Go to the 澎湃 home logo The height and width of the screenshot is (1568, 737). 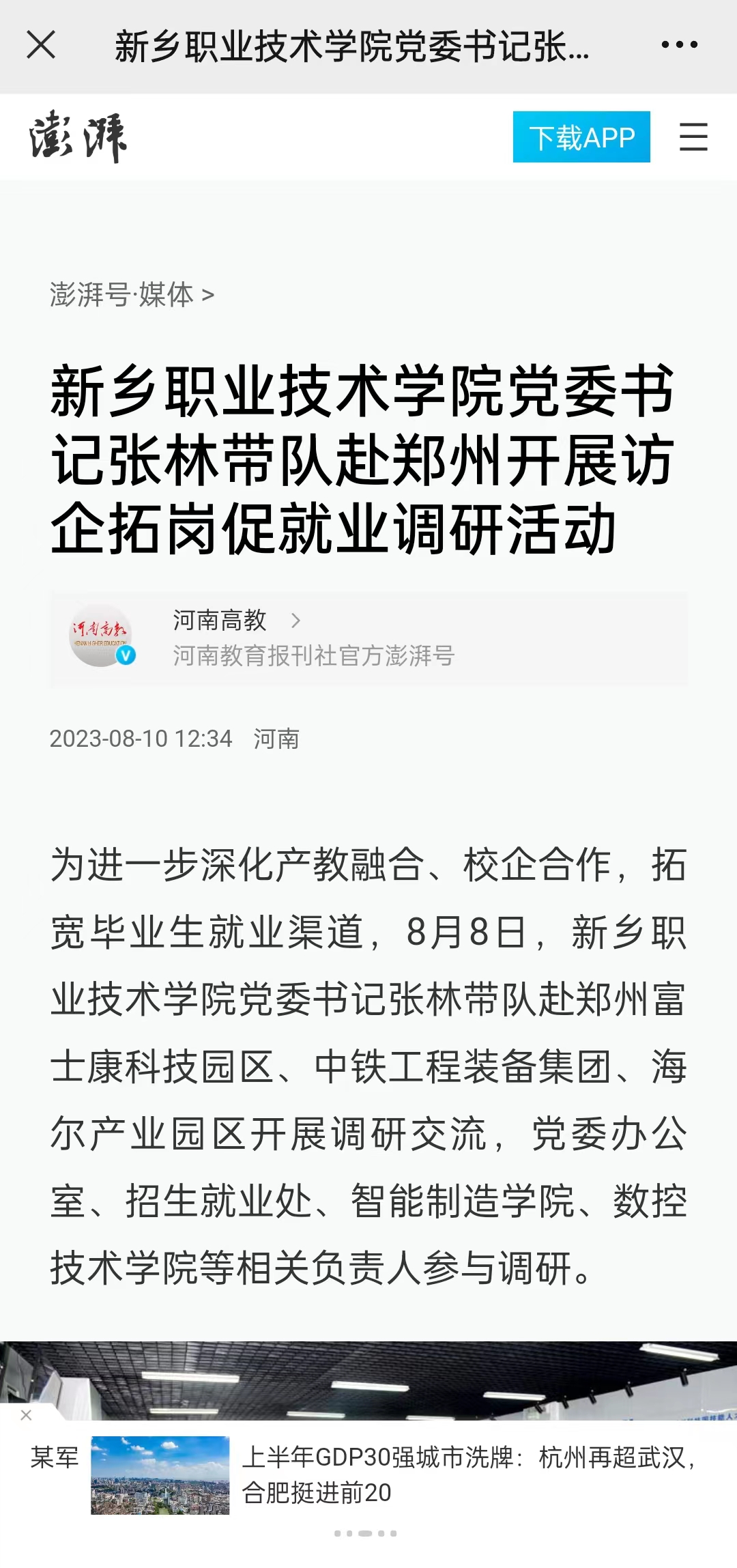pos(78,137)
